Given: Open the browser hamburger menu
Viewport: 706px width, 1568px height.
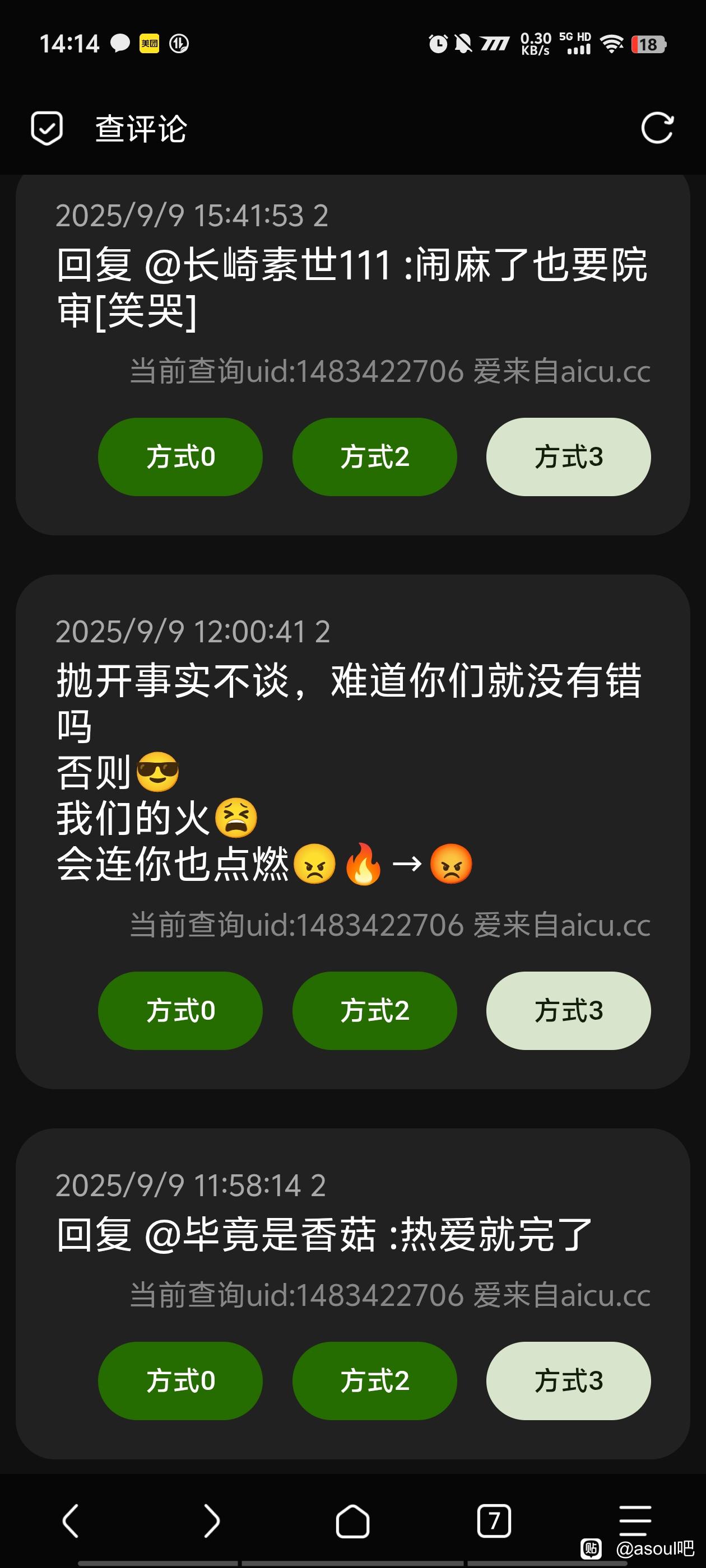Looking at the screenshot, I should pos(635,1520).
